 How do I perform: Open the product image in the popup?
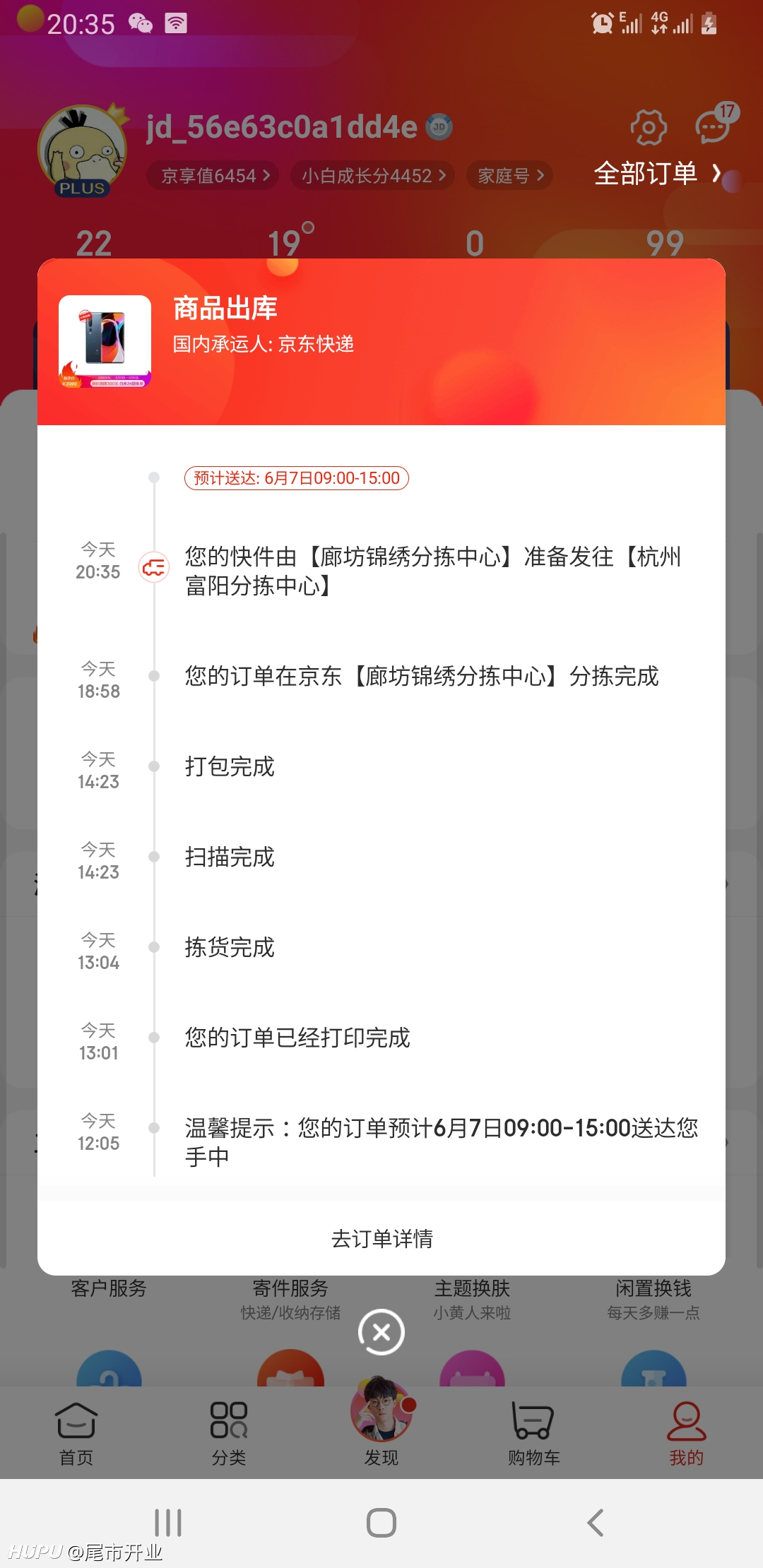click(105, 342)
